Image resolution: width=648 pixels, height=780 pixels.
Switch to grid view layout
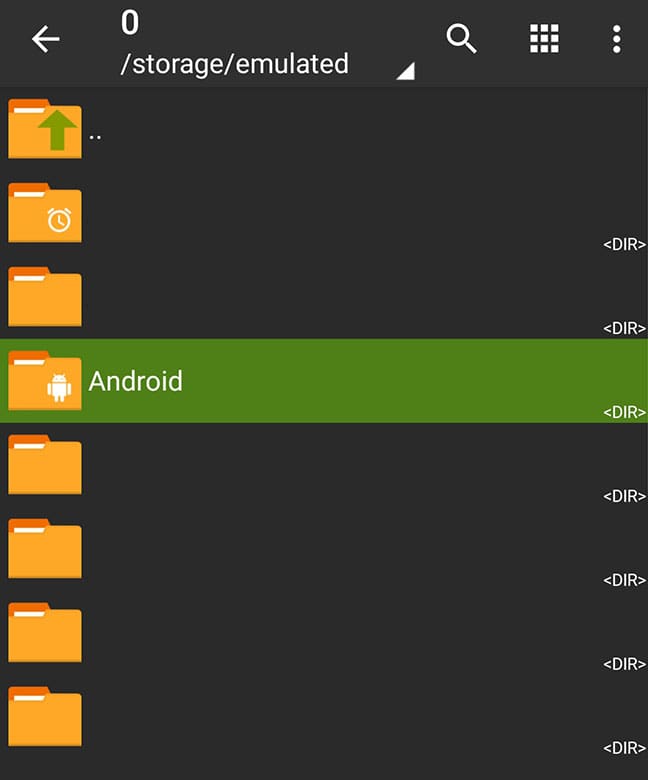pyautogui.click(x=543, y=40)
